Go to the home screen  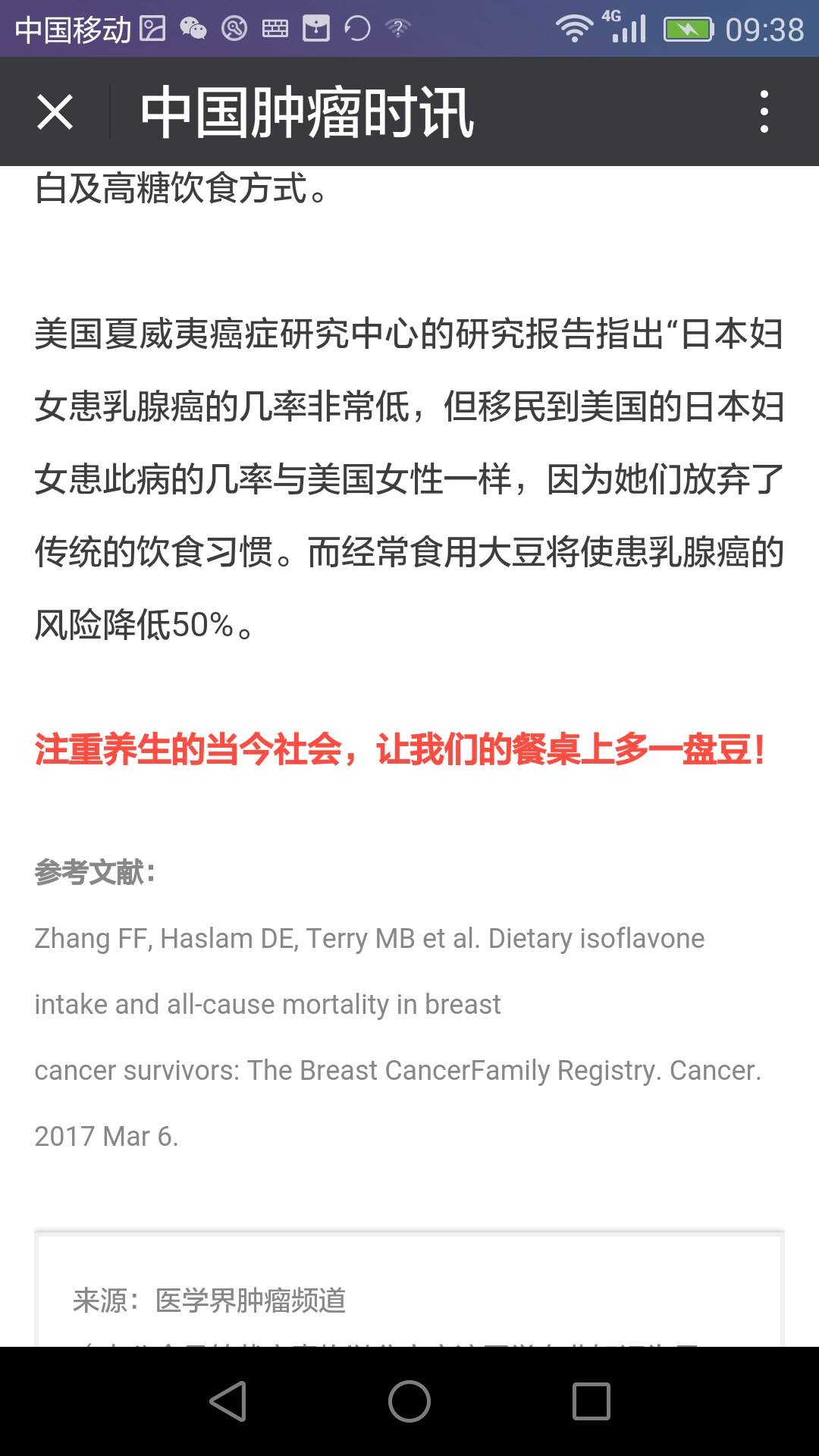click(409, 1401)
